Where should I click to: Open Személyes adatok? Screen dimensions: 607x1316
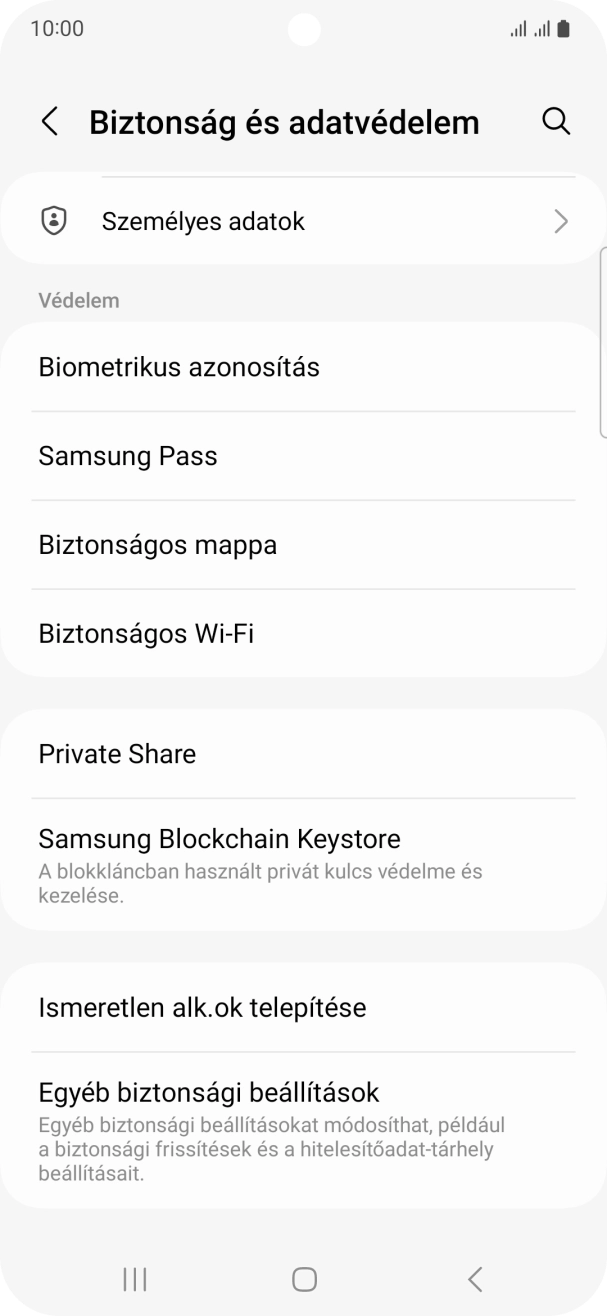click(303, 222)
